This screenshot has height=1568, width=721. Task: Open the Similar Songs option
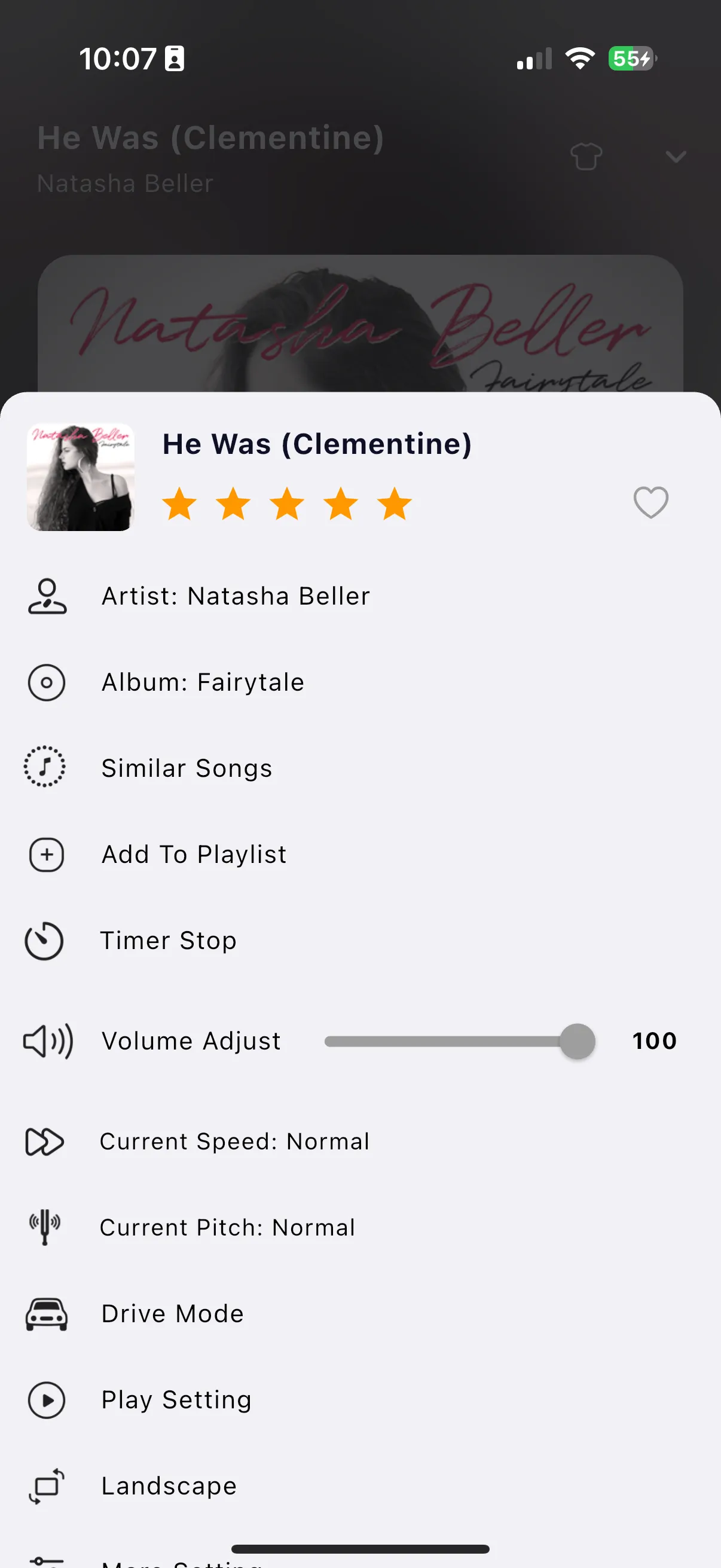[x=186, y=768]
